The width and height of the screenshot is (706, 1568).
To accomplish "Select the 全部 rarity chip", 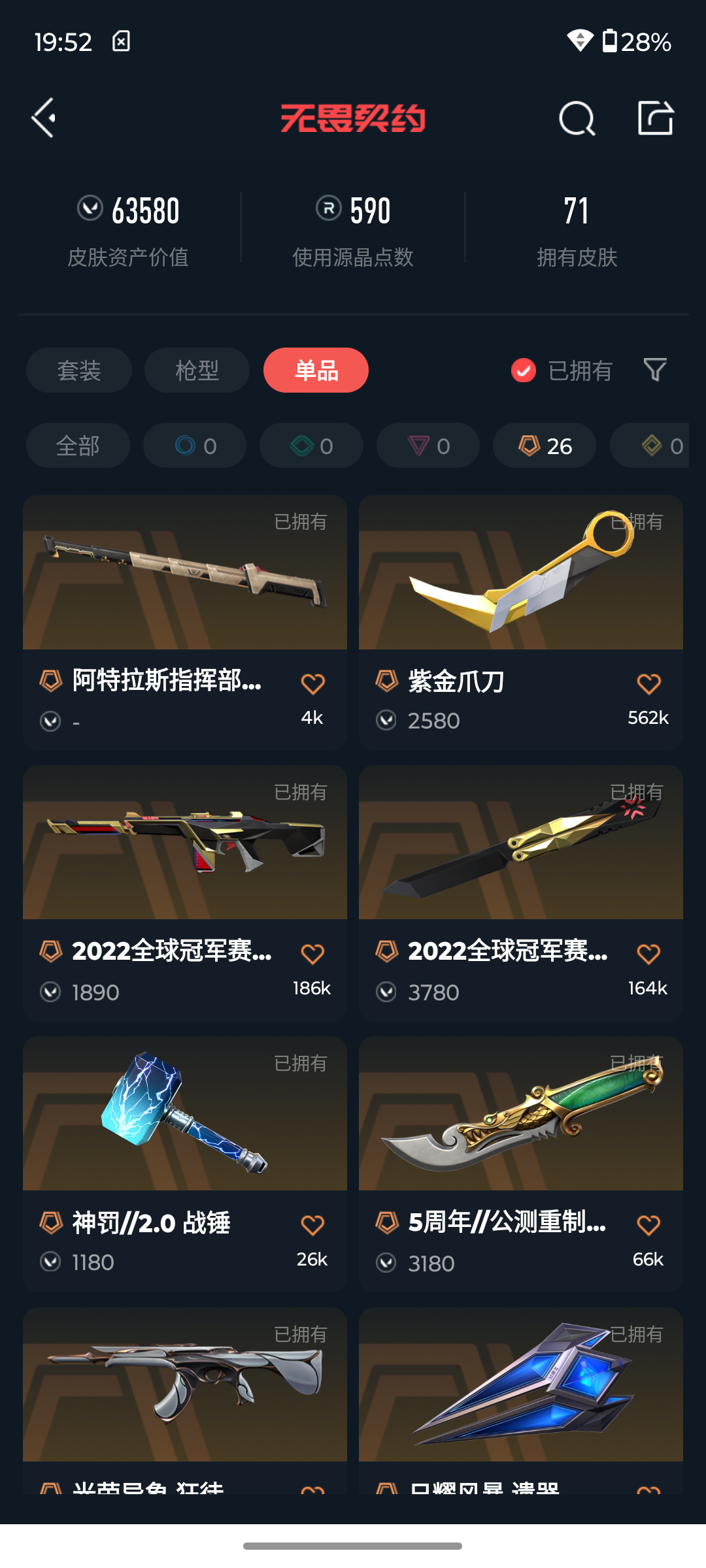I will [x=78, y=446].
